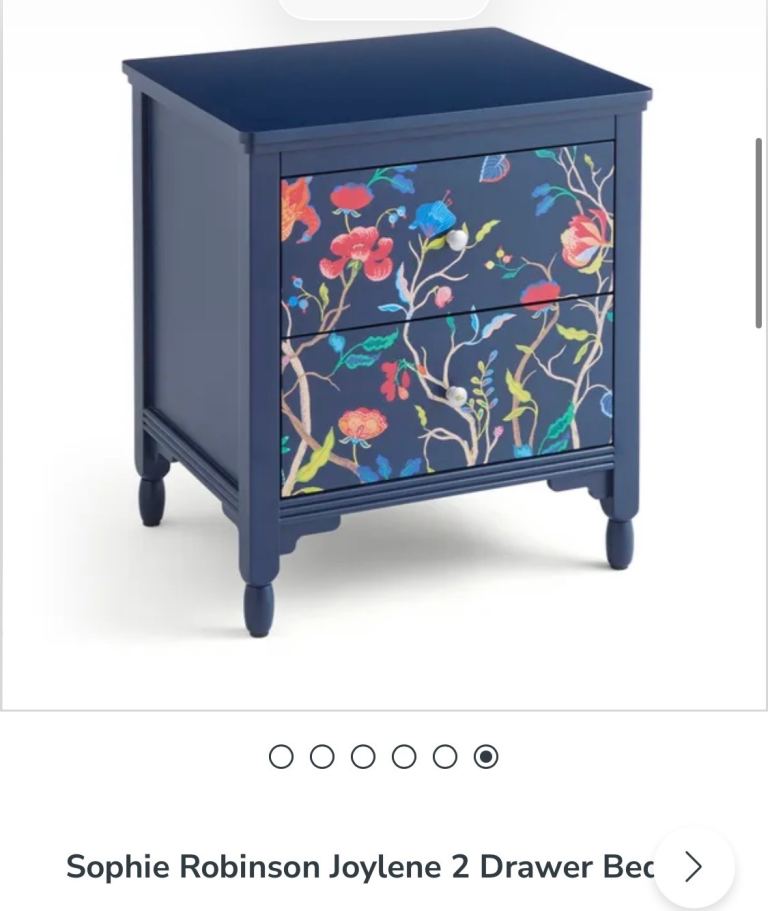Tap the round right arrow button
The height and width of the screenshot is (911, 768).
click(694, 866)
